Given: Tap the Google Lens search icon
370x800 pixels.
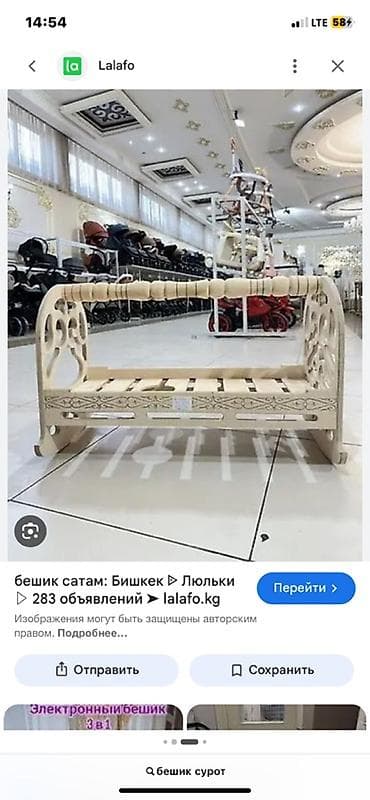Looking at the screenshot, I should [31, 532].
